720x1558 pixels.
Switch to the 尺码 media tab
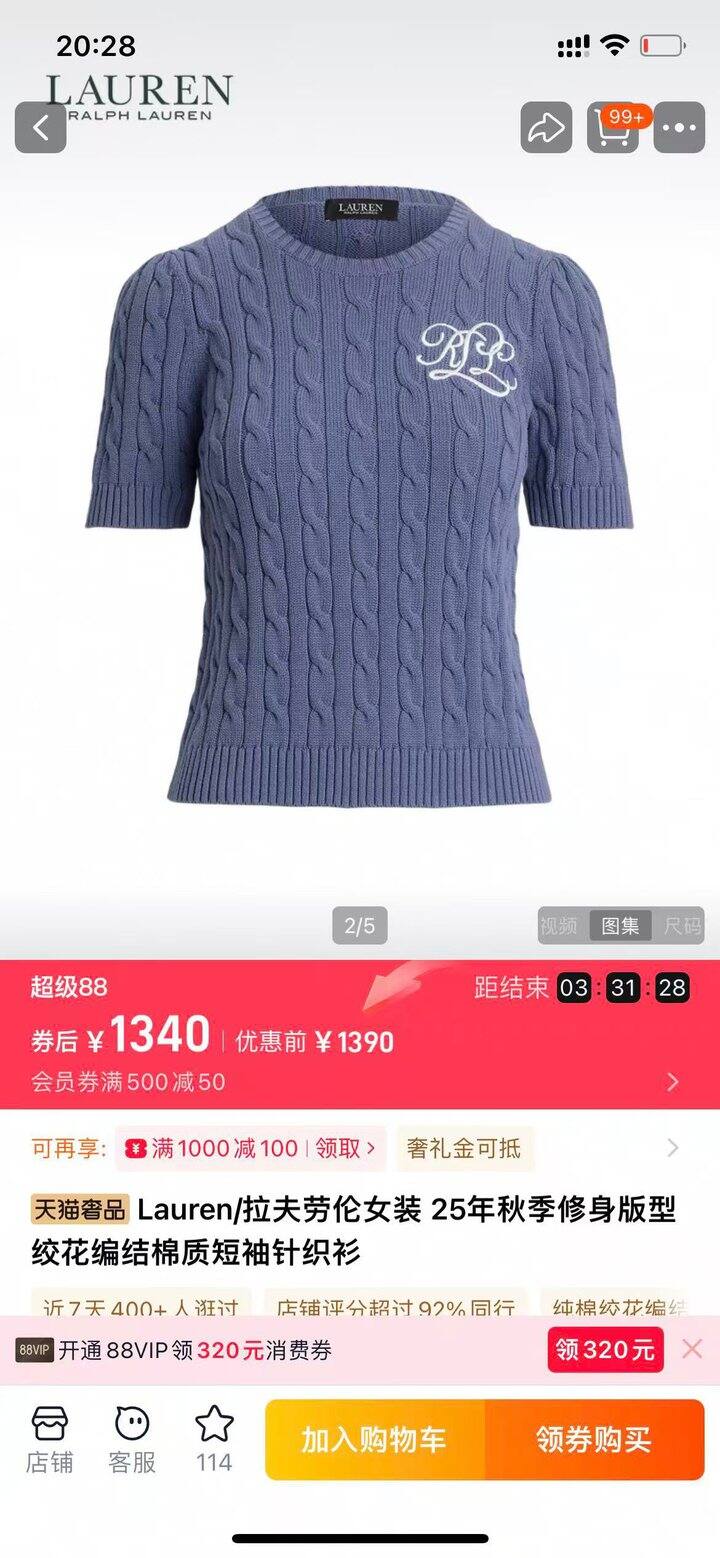coord(683,926)
